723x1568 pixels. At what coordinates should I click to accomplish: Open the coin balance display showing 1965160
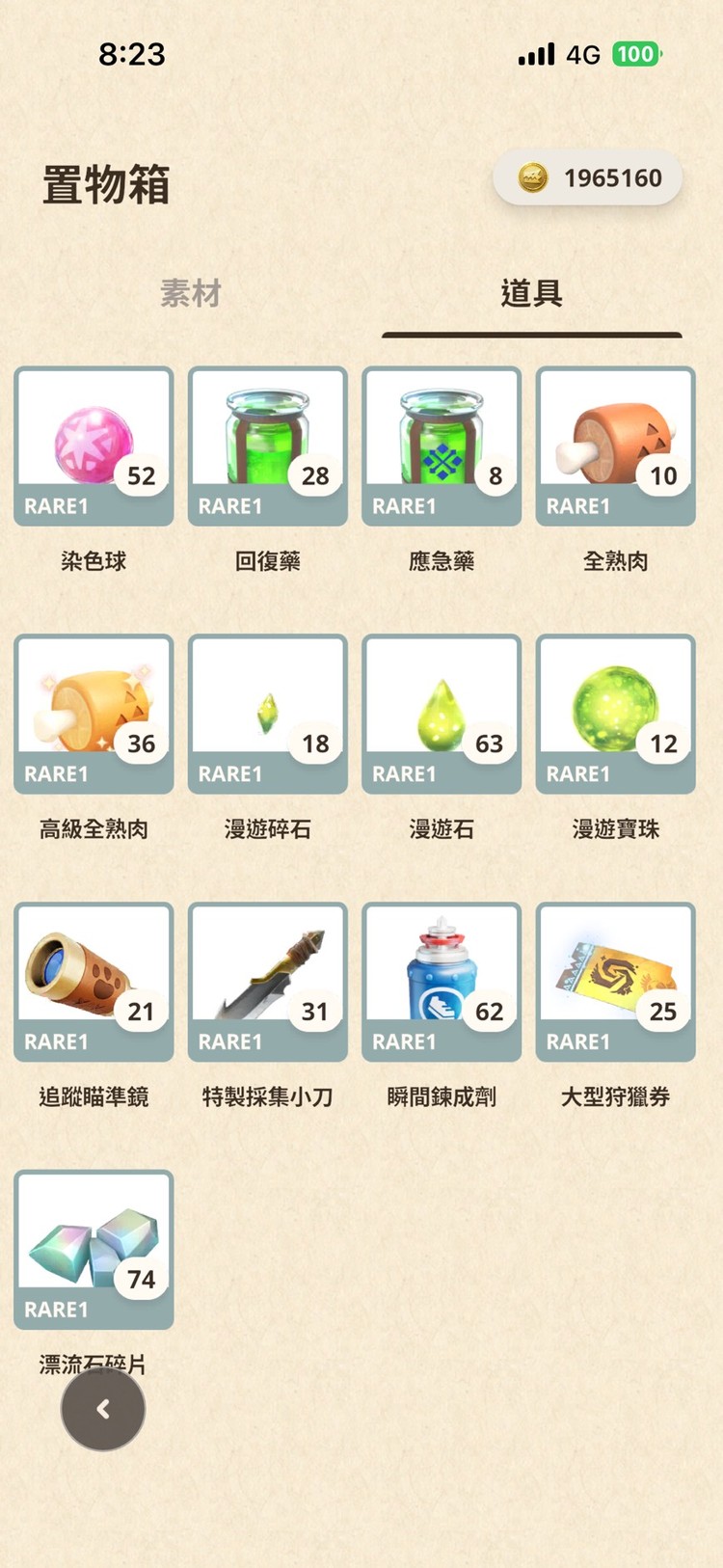(588, 177)
